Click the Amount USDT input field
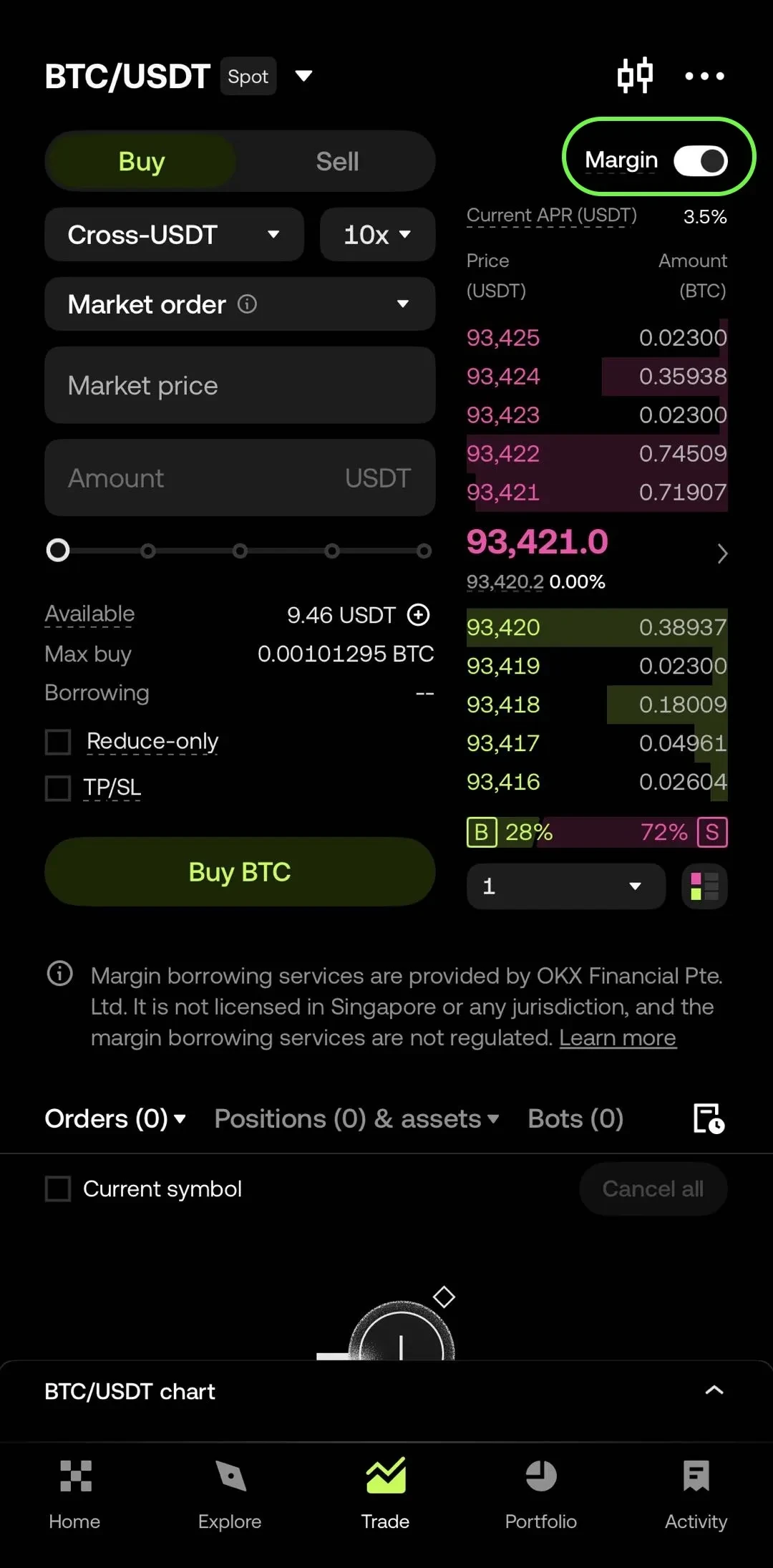 click(x=240, y=478)
